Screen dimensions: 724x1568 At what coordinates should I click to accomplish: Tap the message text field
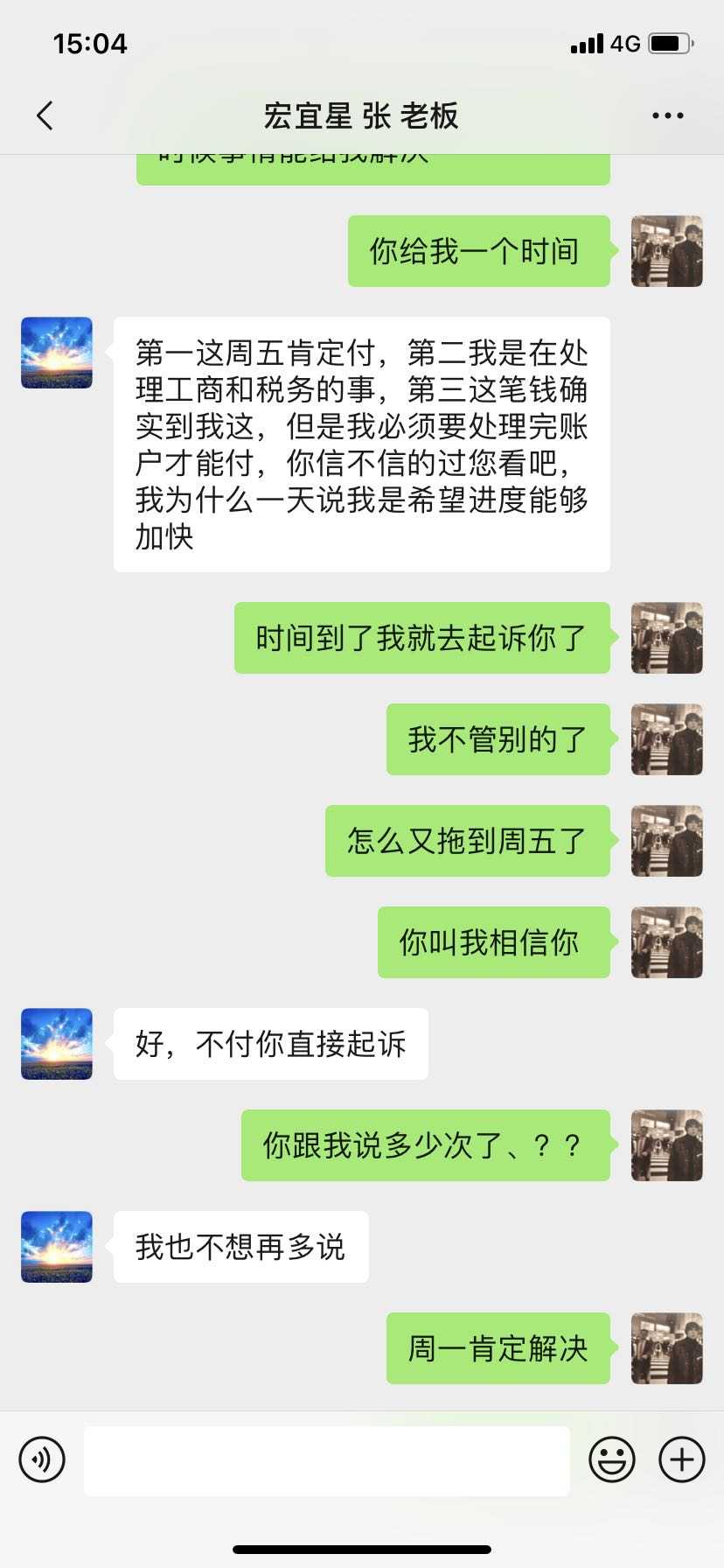326,1459
